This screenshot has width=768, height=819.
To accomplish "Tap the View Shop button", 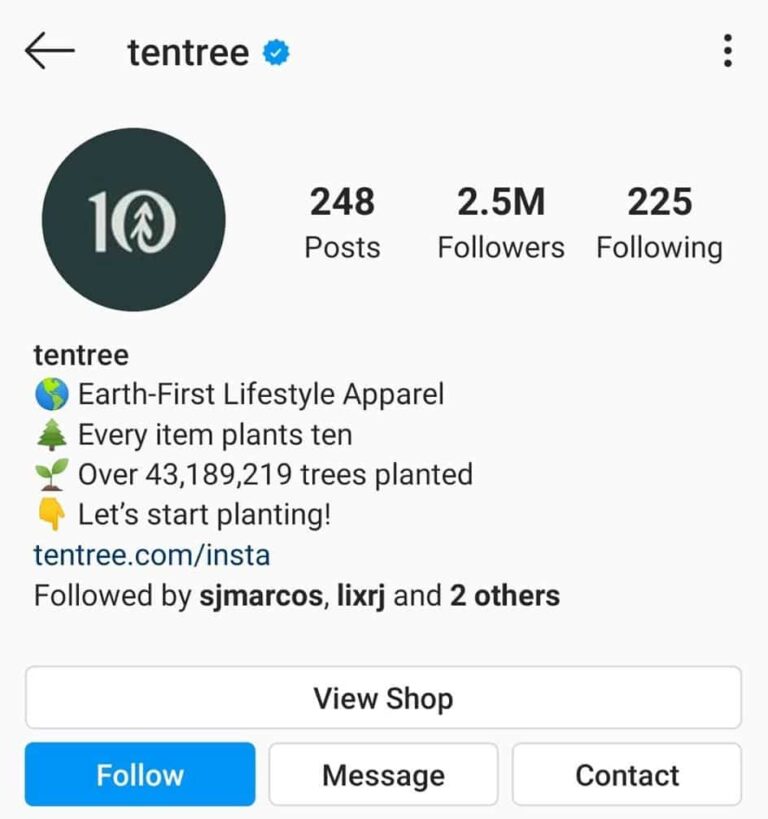I will click(383, 698).
